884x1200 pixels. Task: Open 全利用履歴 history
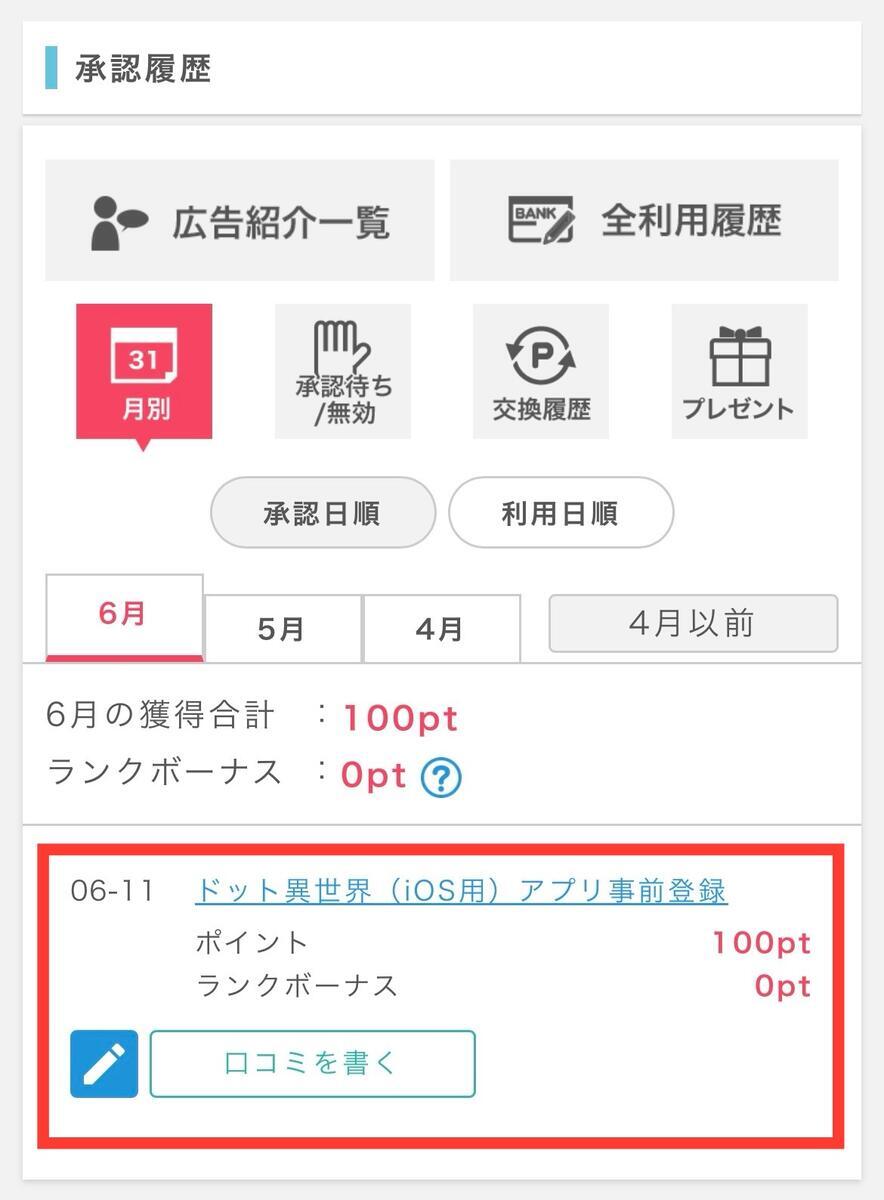click(x=644, y=220)
